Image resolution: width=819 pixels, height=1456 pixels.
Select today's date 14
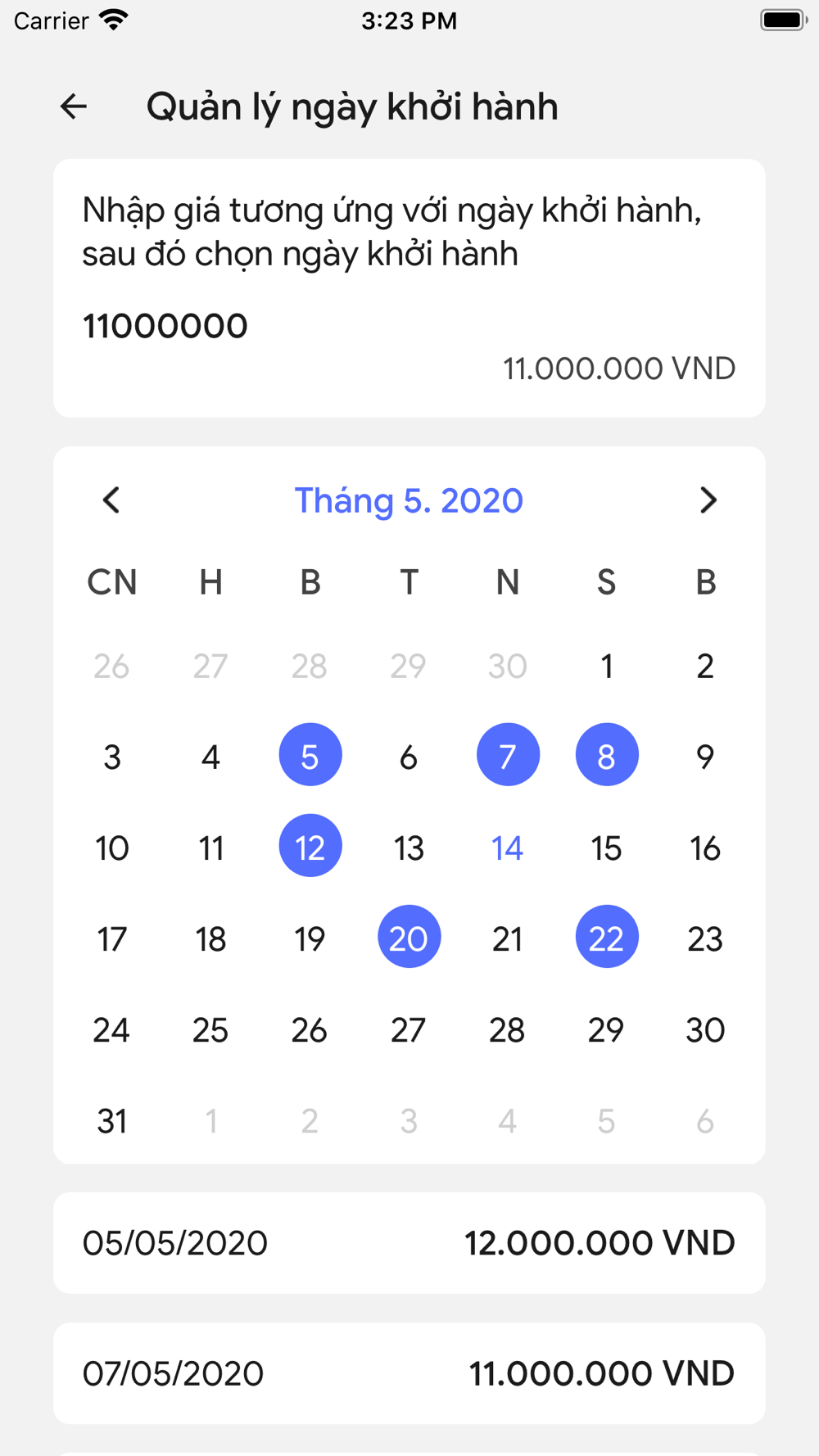coord(508,848)
